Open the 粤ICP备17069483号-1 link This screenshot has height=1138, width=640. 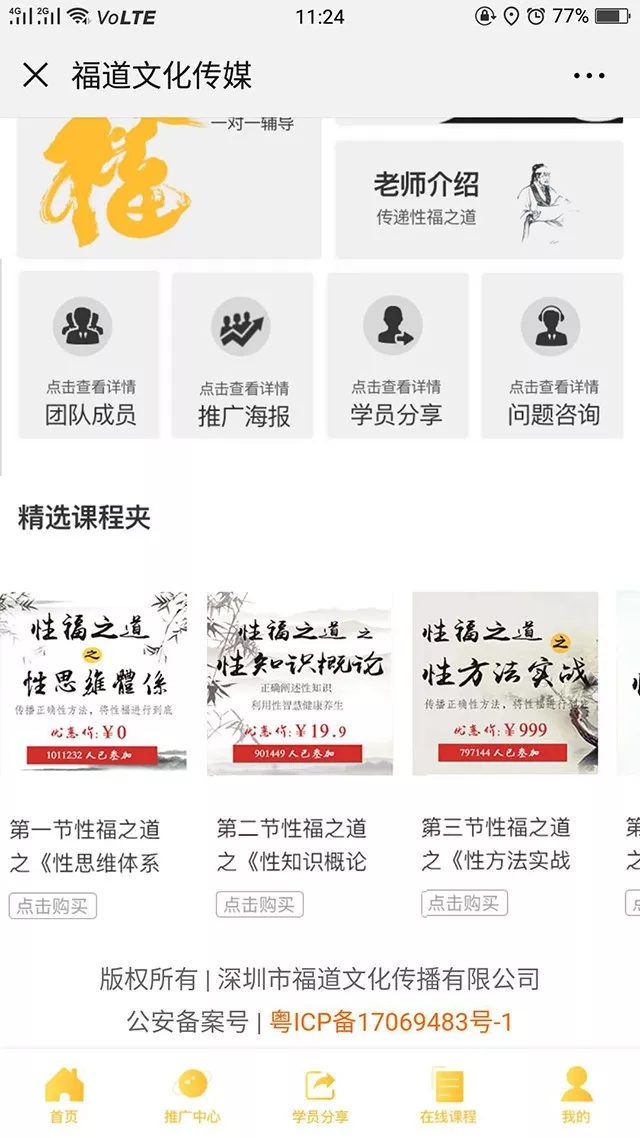tap(391, 1021)
